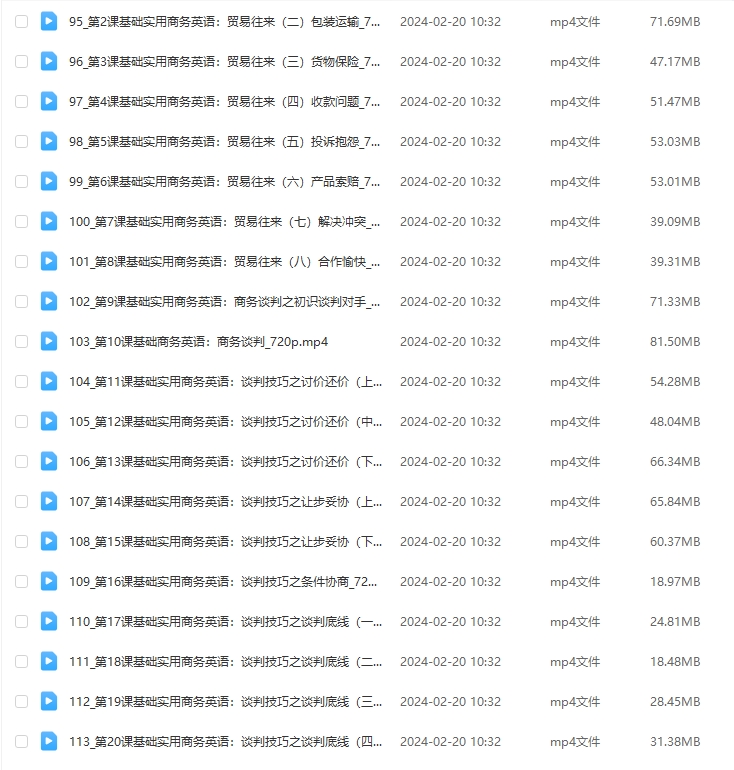Select checkbox for 112_第19课 谈判底线（三）
The height and width of the screenshot is (770, 734).
(21, 701)
